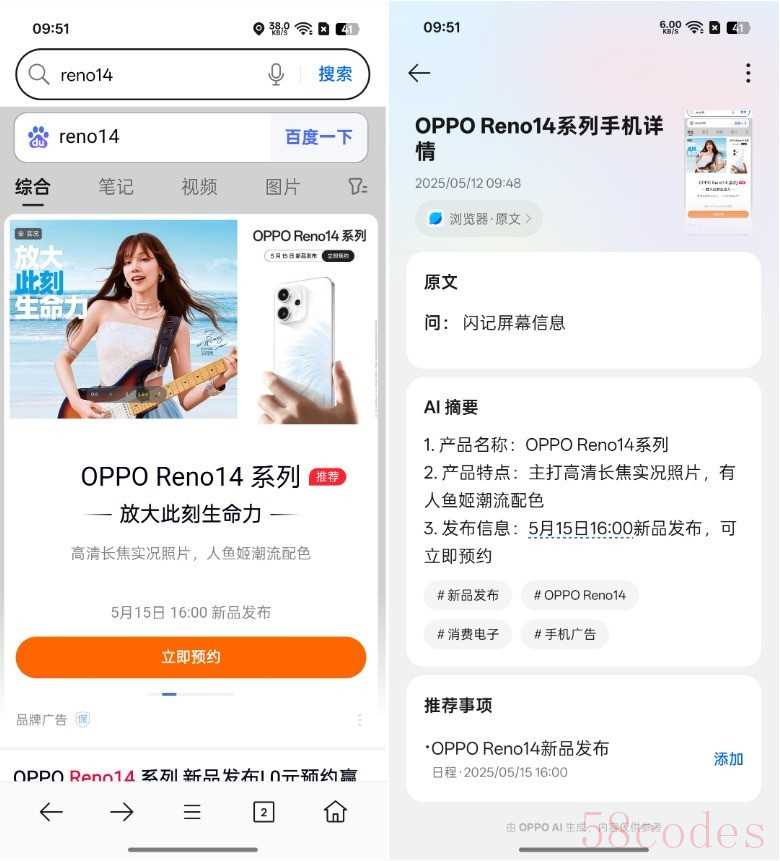Image resolution: width=780 pixels, height=861 pixels.
Task: Select the # 手机广告 tag
Action: (x=564, y=634)
